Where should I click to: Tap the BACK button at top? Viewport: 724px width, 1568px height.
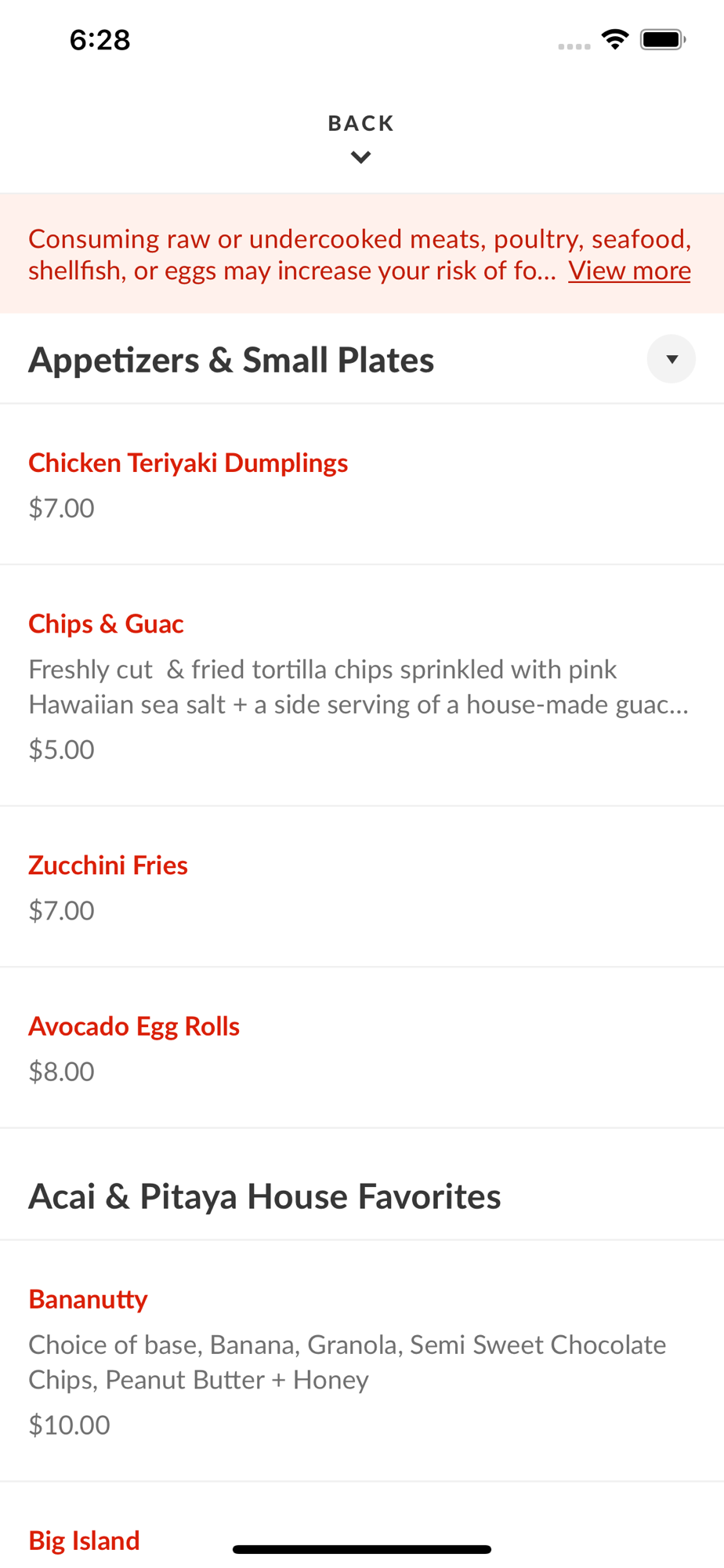[x=361, y=138]
